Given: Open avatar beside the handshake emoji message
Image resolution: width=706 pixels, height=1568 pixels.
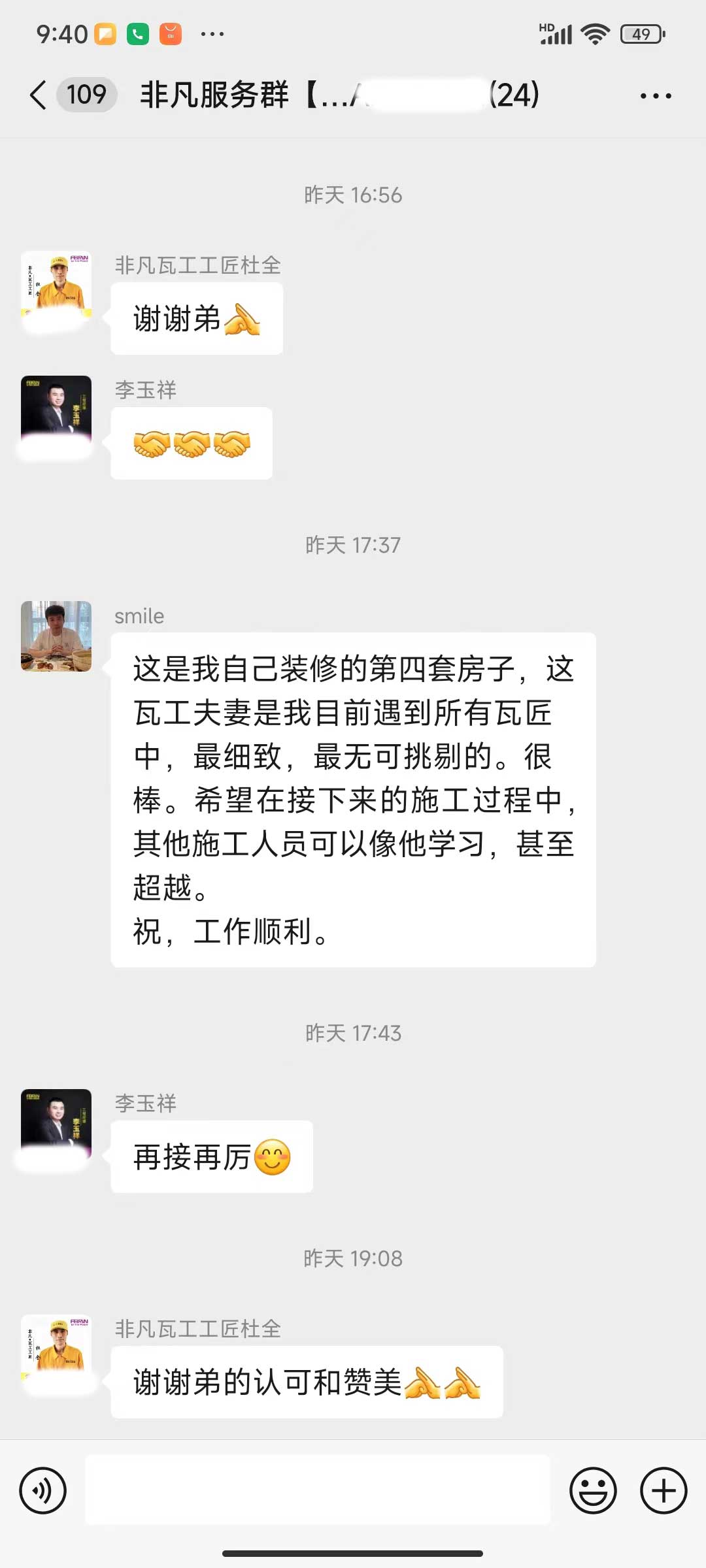Looking at the screenshot, I should click(56, 410).
